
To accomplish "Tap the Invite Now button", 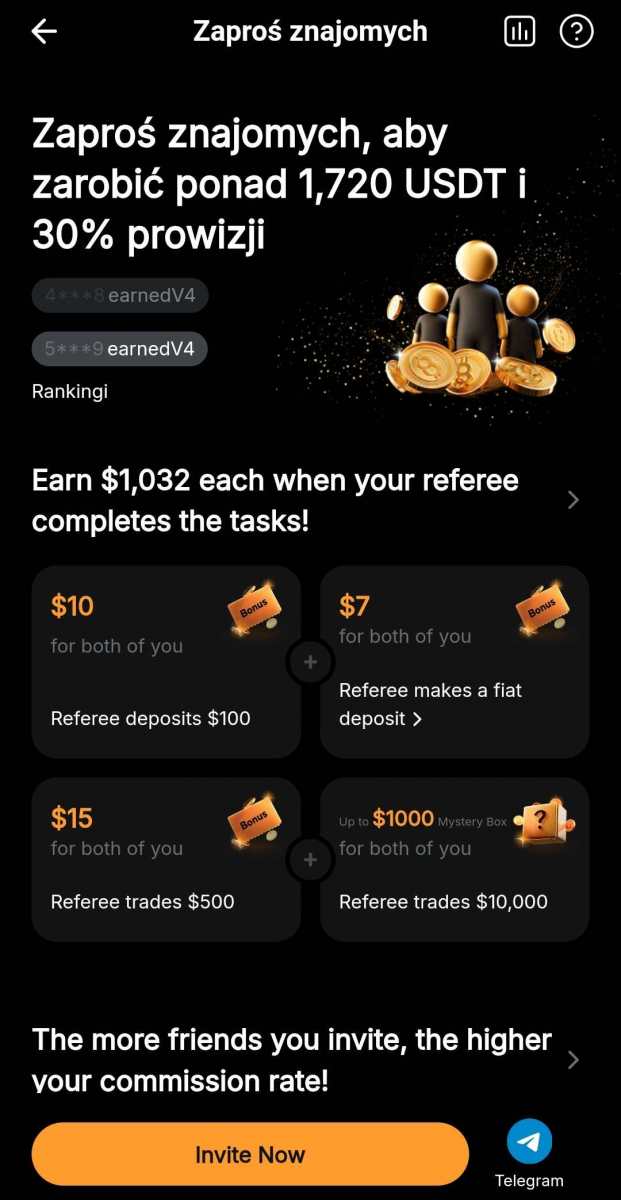I will click(x=250, y=1154).
